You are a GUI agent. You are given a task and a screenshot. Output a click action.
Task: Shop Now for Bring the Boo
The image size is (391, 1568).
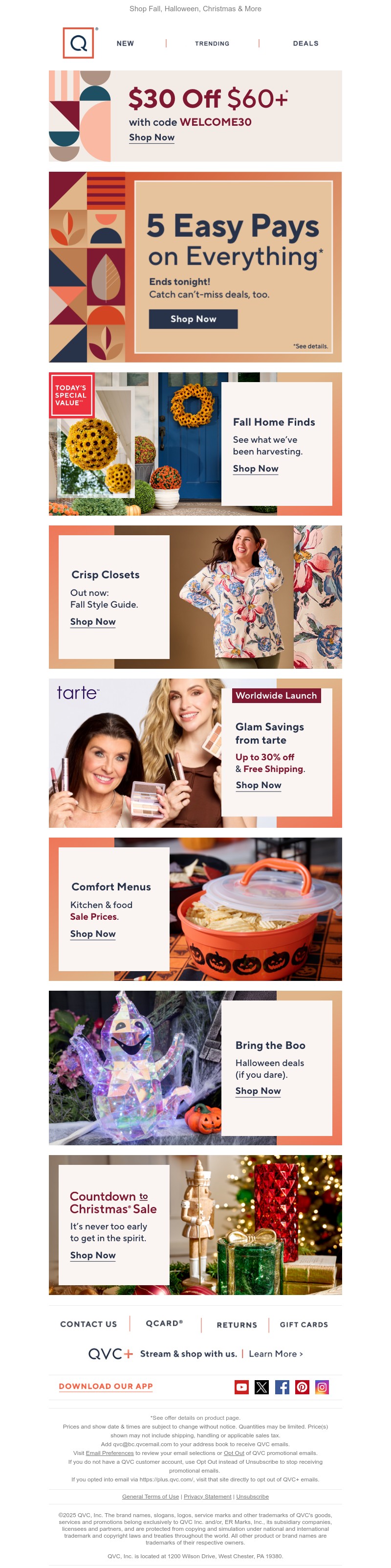258,1091
